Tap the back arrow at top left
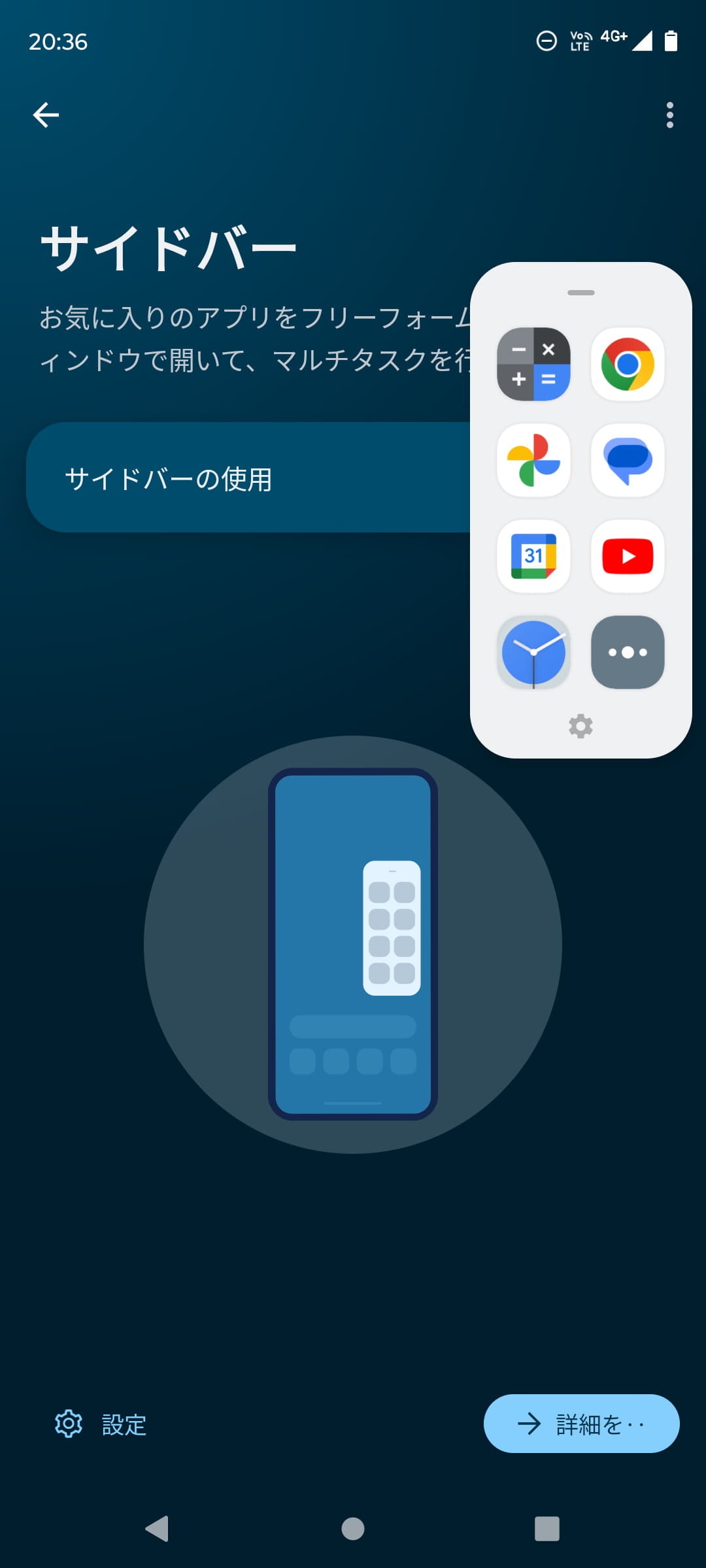Screen dimensions: 706x1568 pos(46,114)
